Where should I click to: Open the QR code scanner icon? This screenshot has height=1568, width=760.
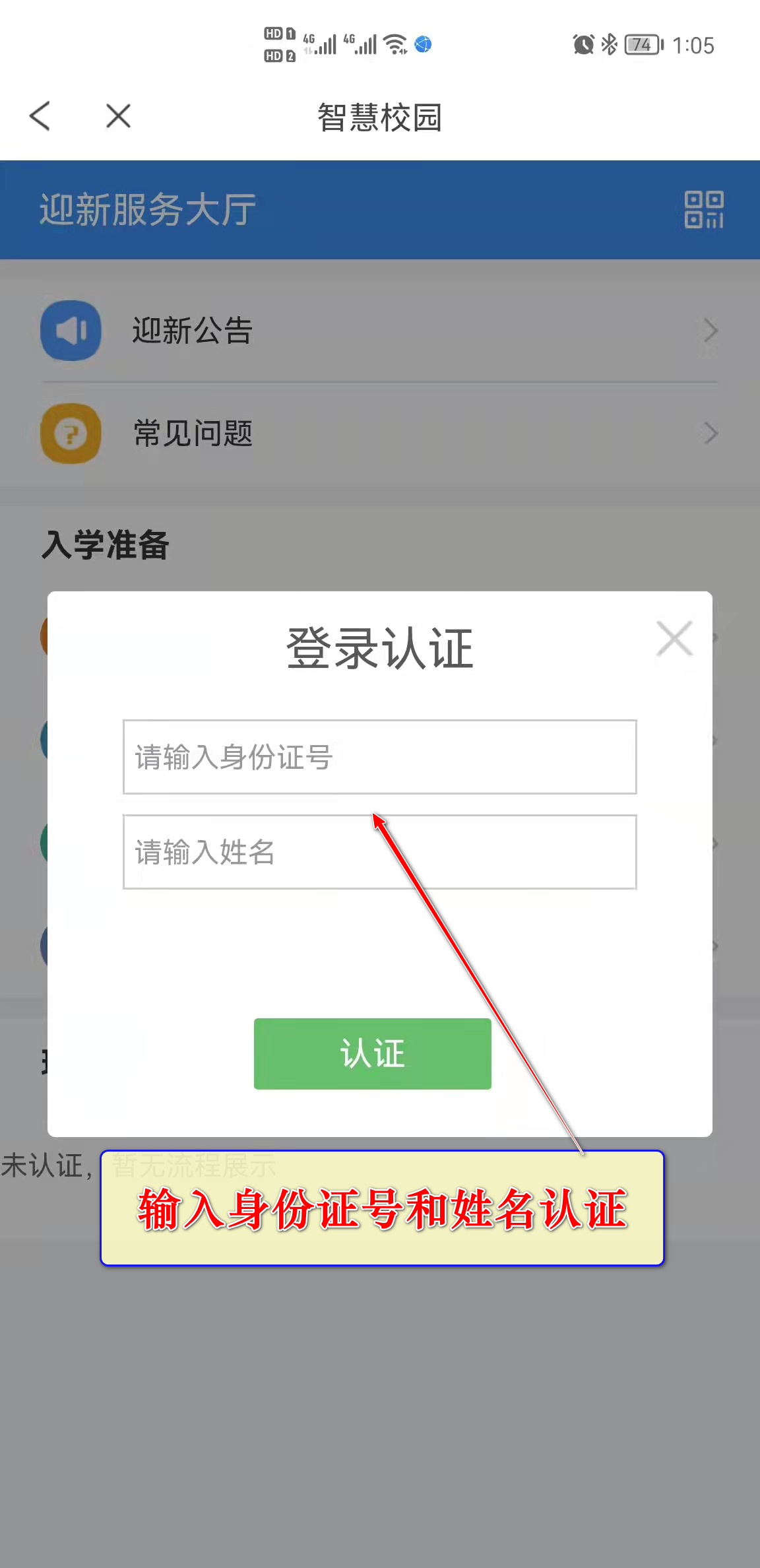point(703,209)
